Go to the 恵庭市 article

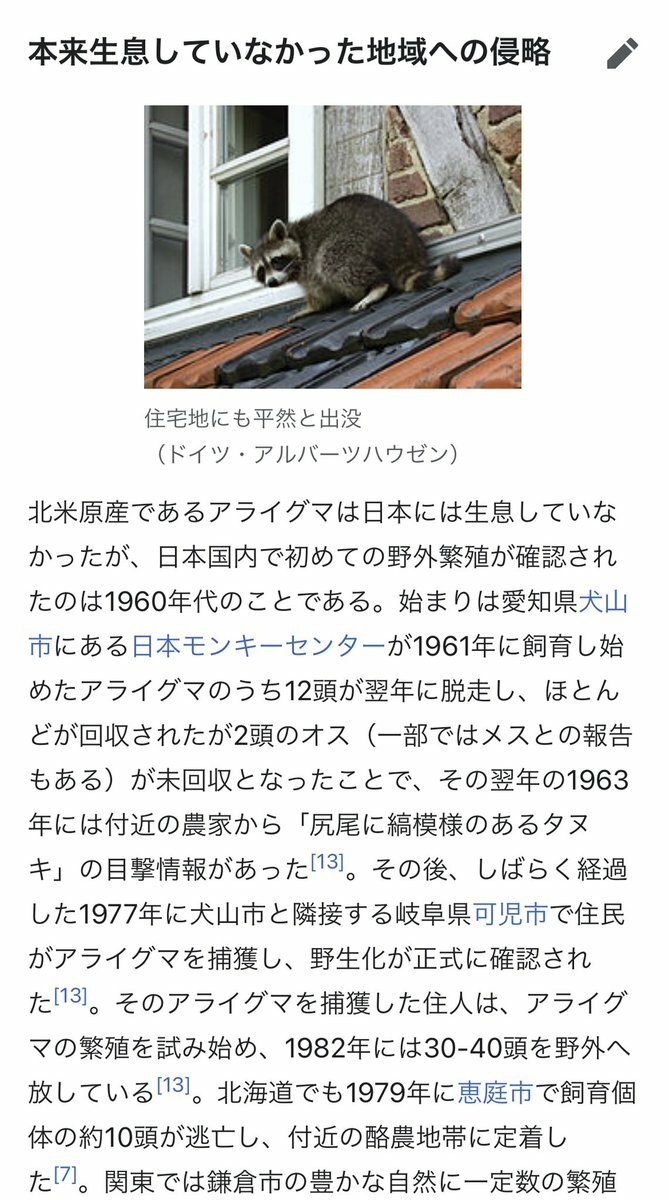tap(495, 1093)
